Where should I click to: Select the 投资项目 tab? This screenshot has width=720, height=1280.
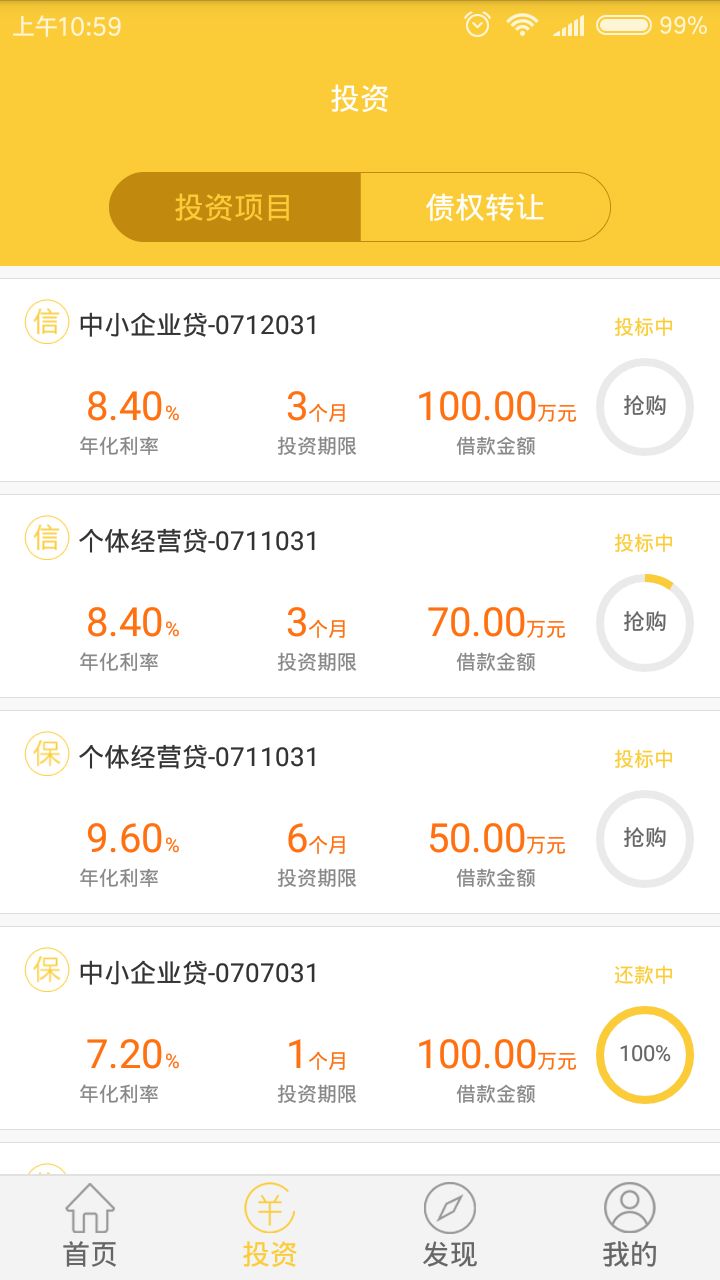coord(234,207)
